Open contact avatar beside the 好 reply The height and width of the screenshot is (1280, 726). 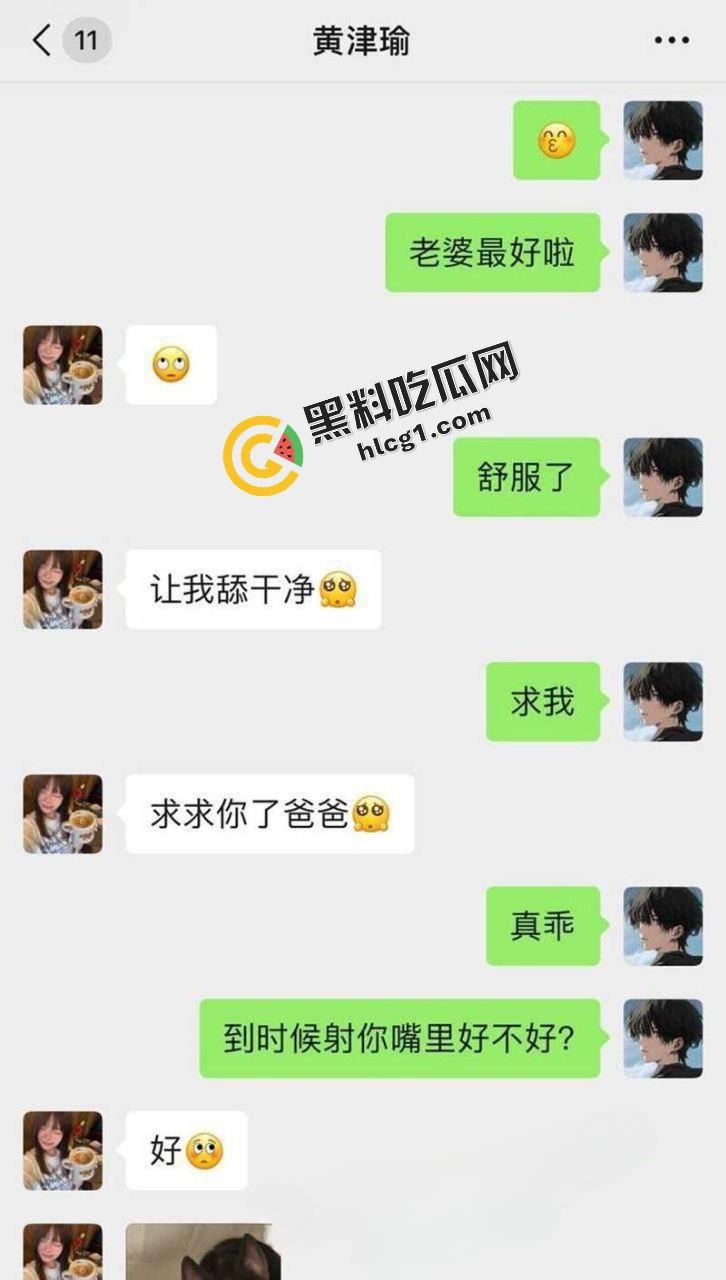(63, 1150)
